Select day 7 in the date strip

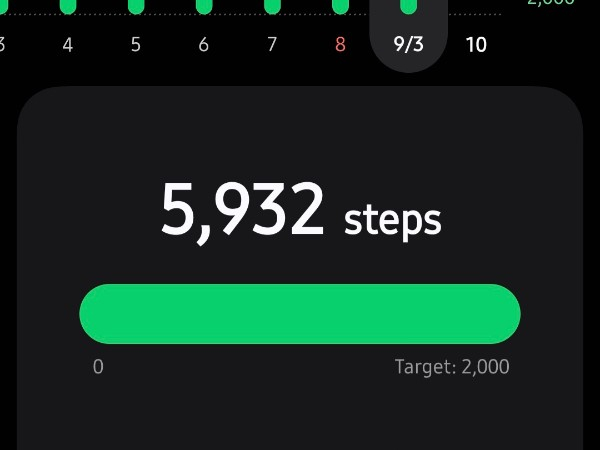click(272, 45)
